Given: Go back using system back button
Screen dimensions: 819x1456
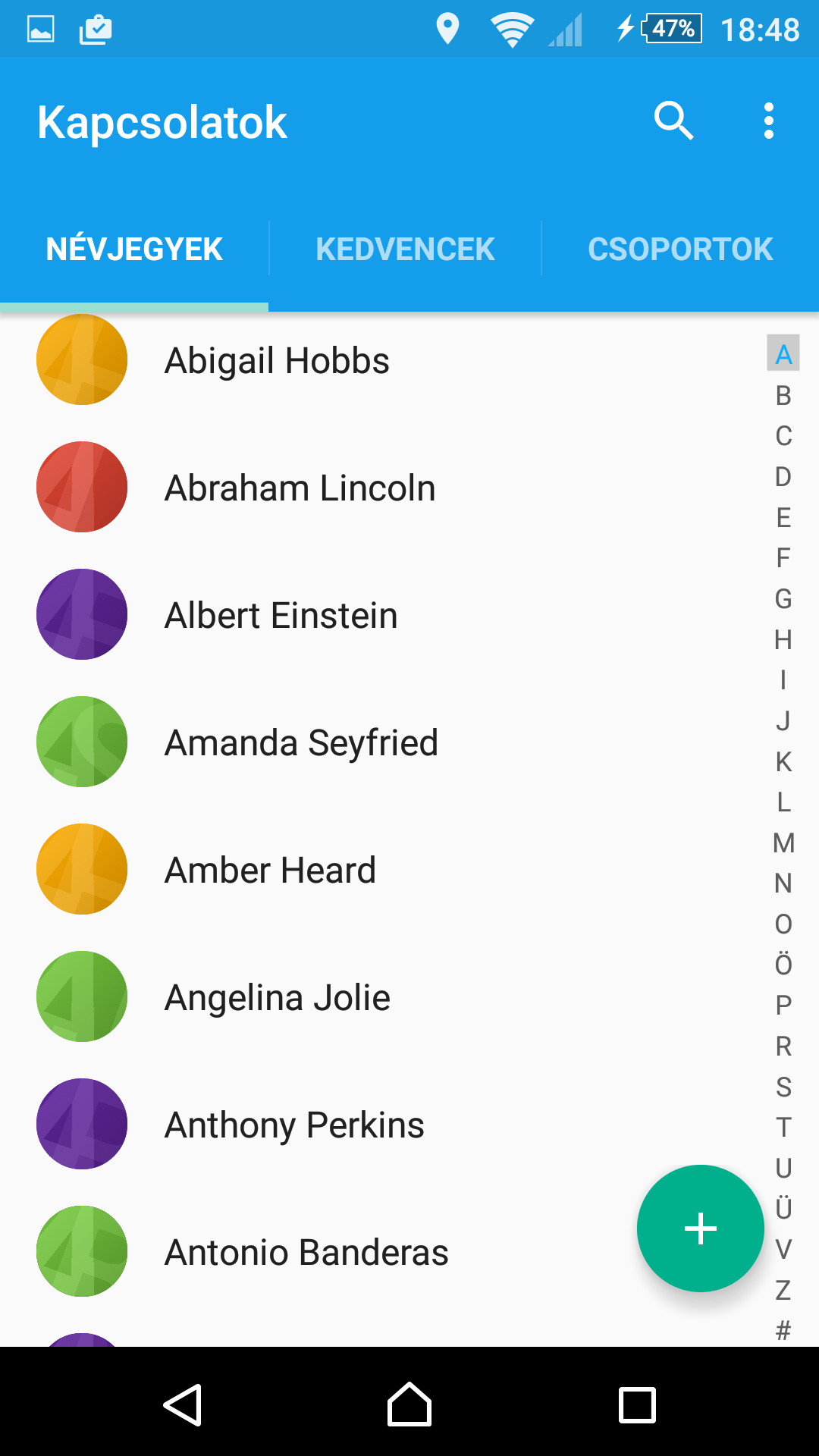Looking at the screenshot, I should [183, 1405].
